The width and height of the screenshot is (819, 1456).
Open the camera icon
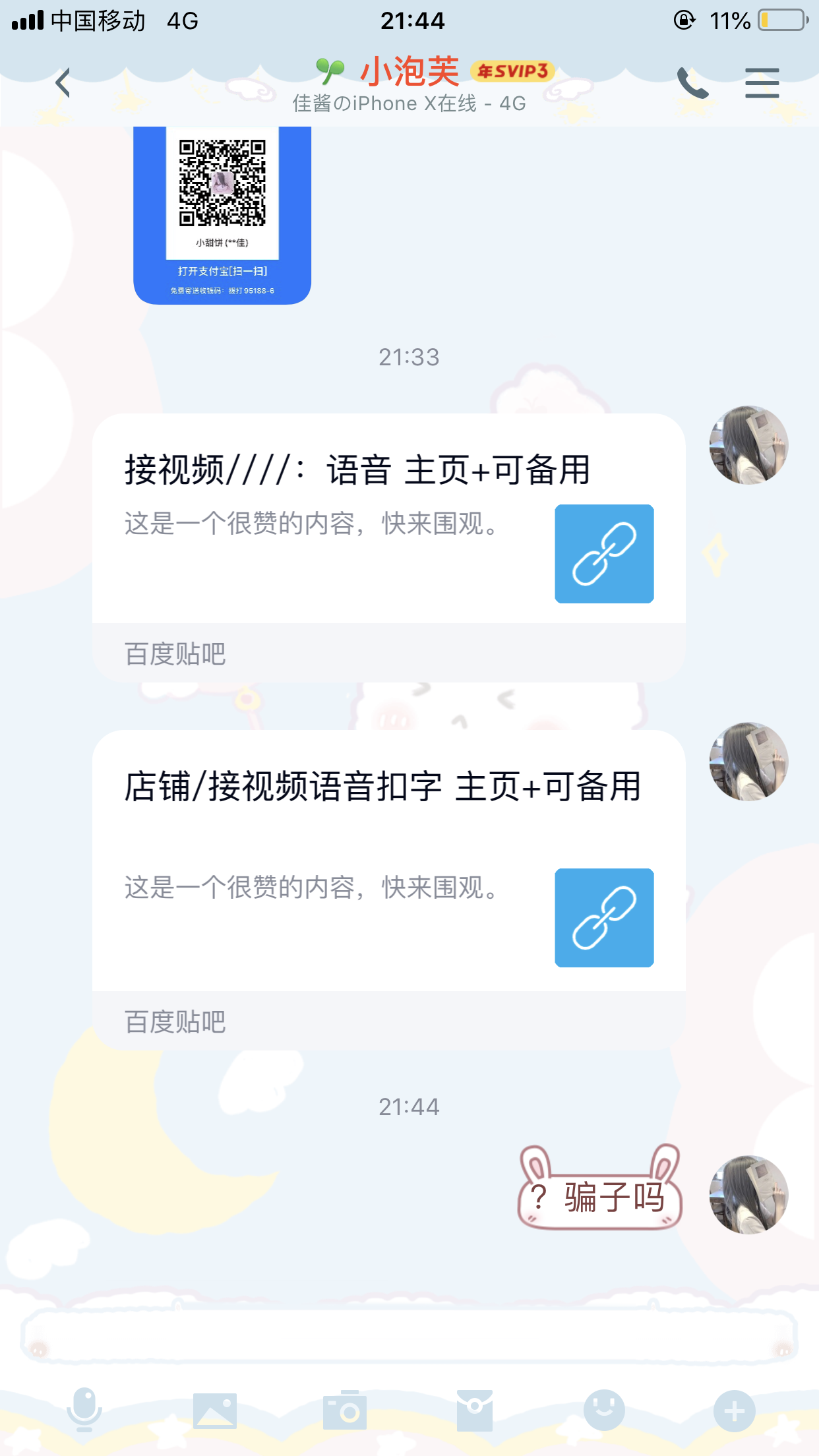click(345, 1411)
